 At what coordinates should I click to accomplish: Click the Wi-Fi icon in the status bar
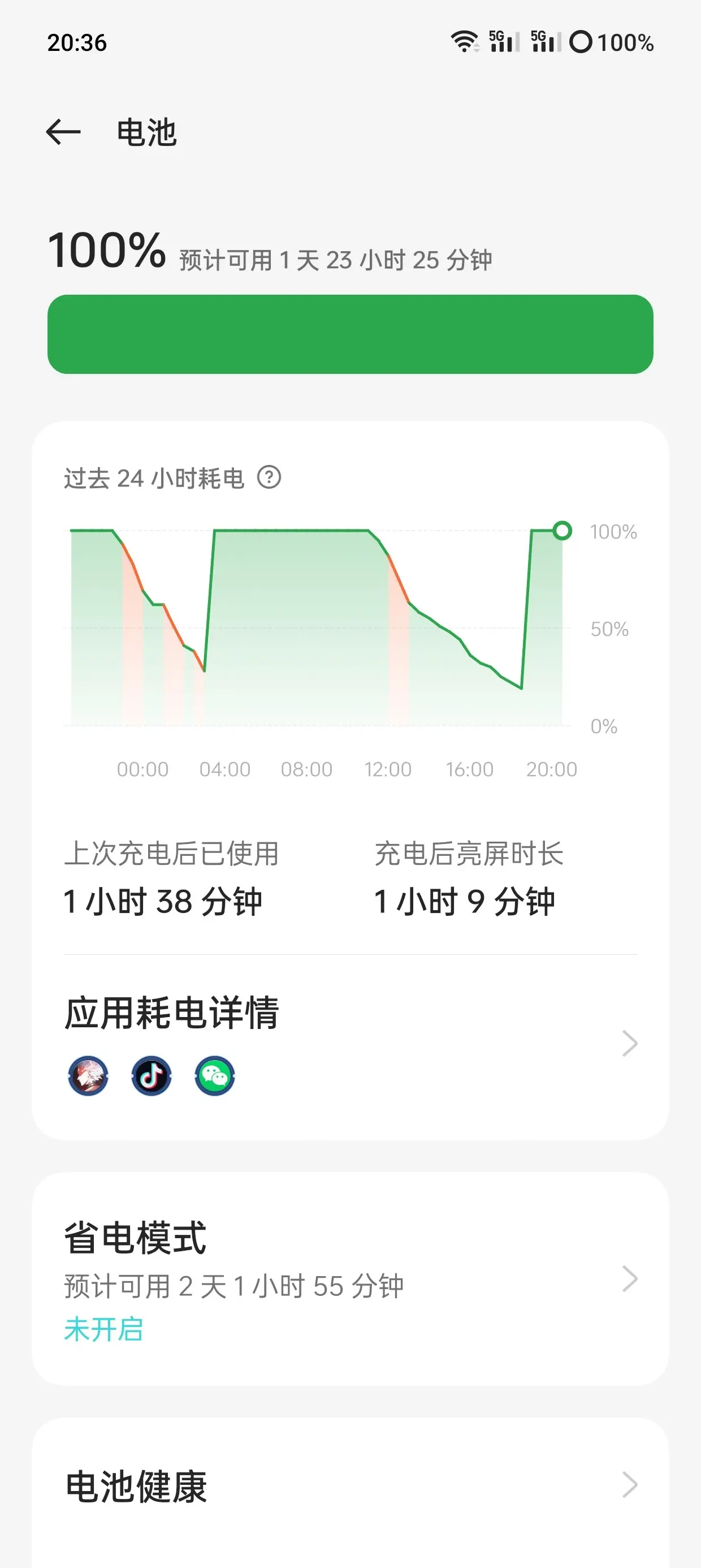click(x=465, y=41)
